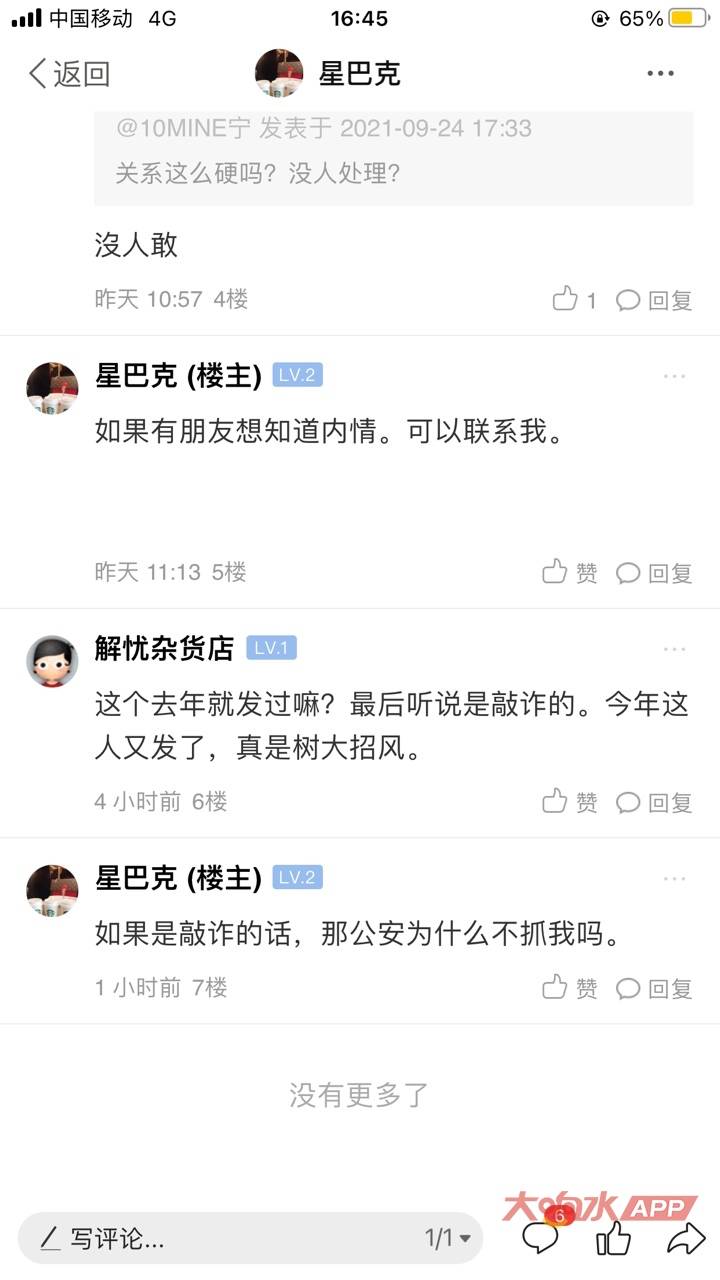This screenshot has height=1280, width=720.
Task: Reply to the 7楼 comment
Action: point(654,989)
